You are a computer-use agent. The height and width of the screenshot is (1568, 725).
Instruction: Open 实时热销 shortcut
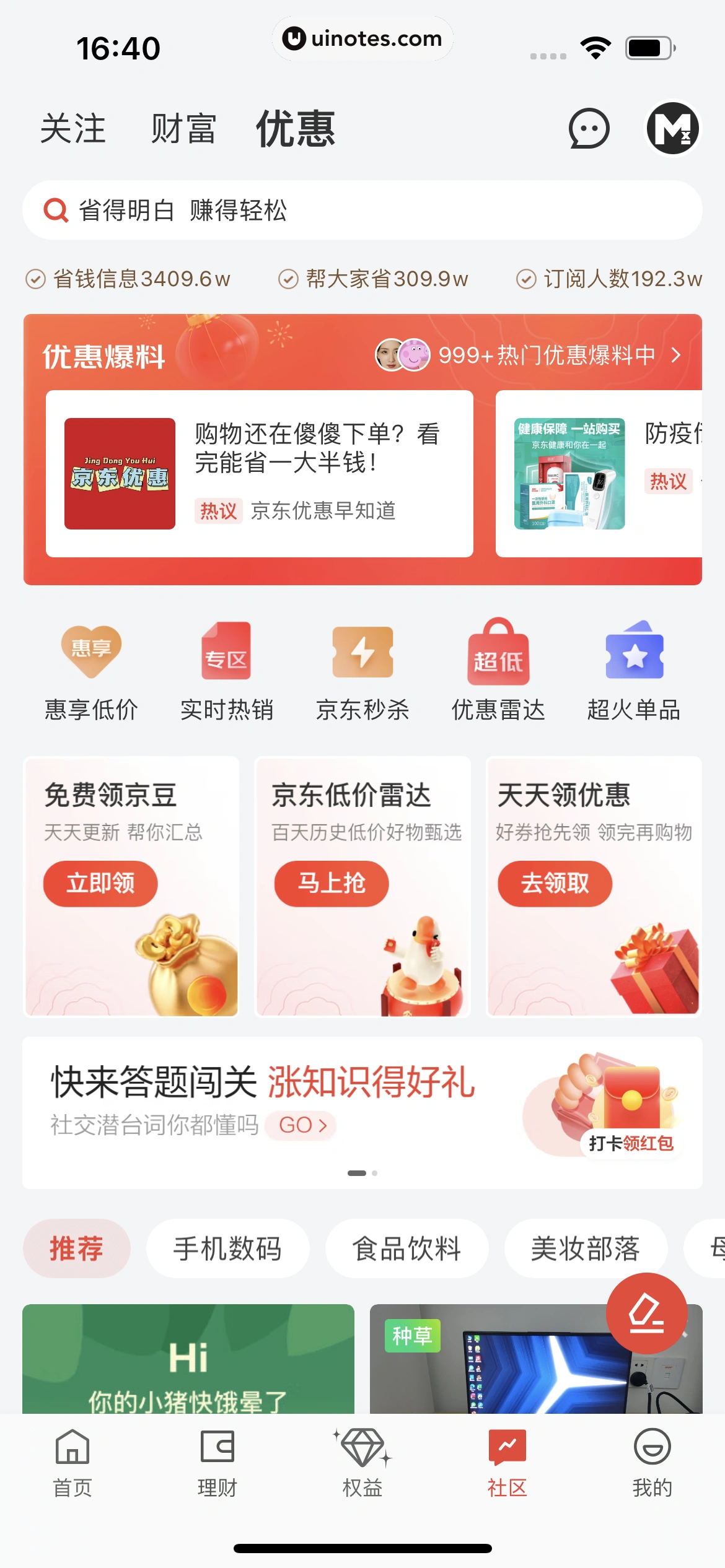pos(227,672)
